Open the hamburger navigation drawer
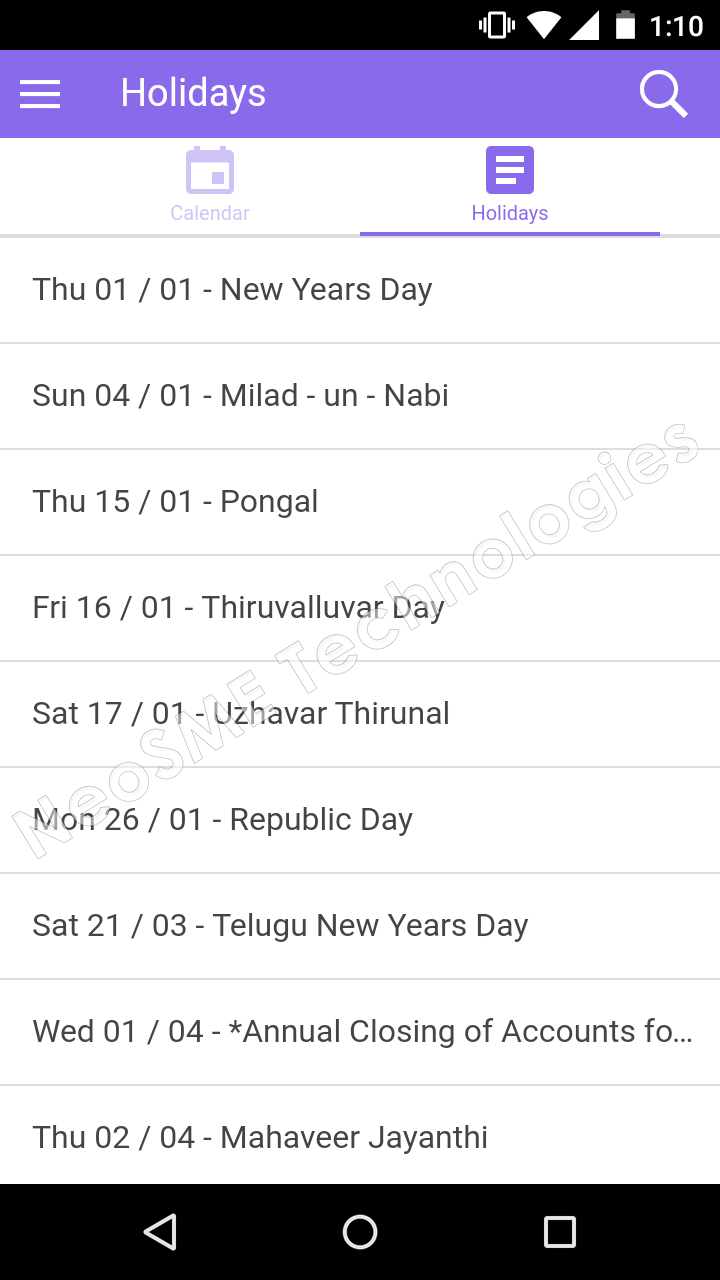This screenshot has height=1280, width=720. [40, 94]
